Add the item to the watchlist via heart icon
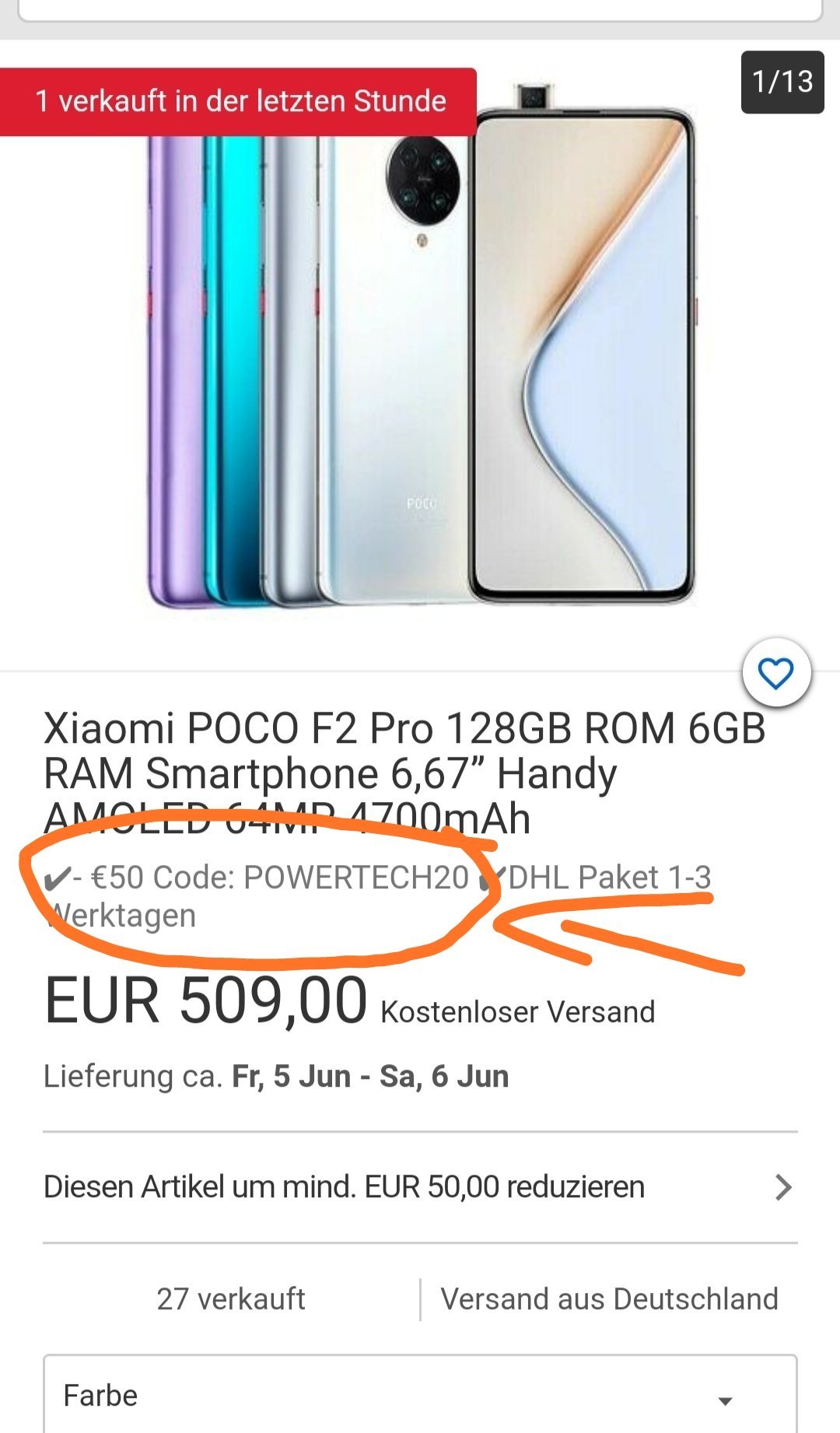 (x=776, y=673)
